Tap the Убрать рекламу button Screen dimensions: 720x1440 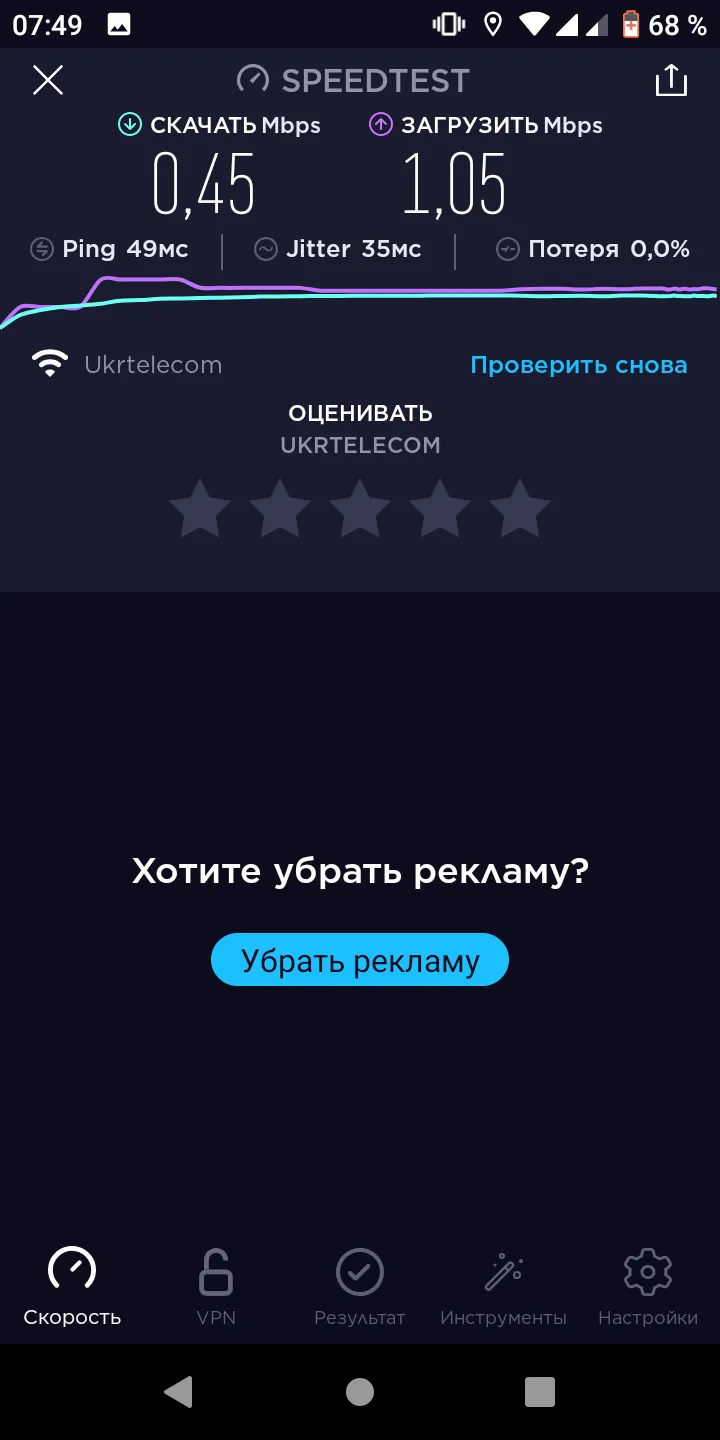click(x=360, y=960)
